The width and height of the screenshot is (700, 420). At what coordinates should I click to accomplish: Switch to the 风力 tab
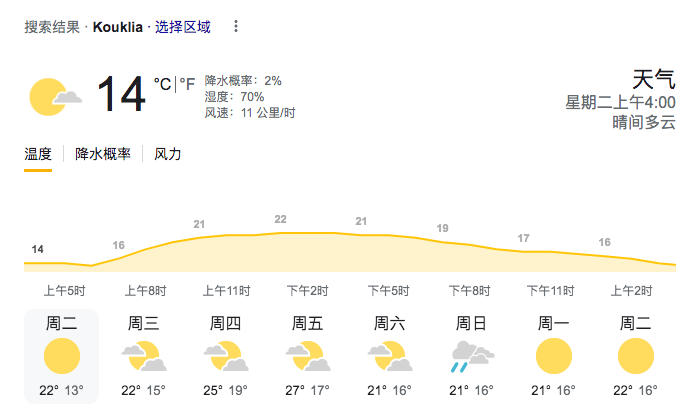168,154
